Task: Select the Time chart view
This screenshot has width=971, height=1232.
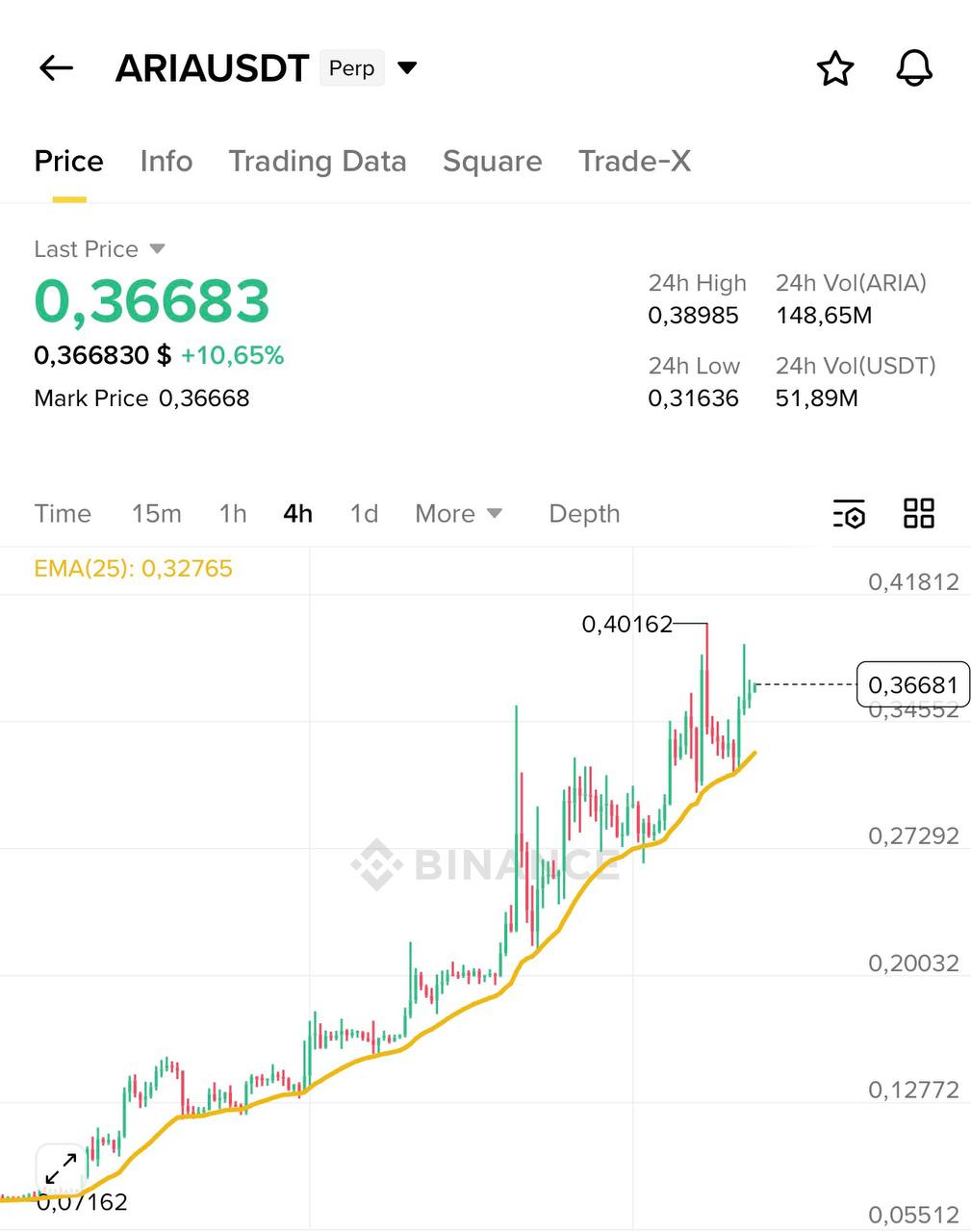Action: pyautogui.click(x=63, y=514)
